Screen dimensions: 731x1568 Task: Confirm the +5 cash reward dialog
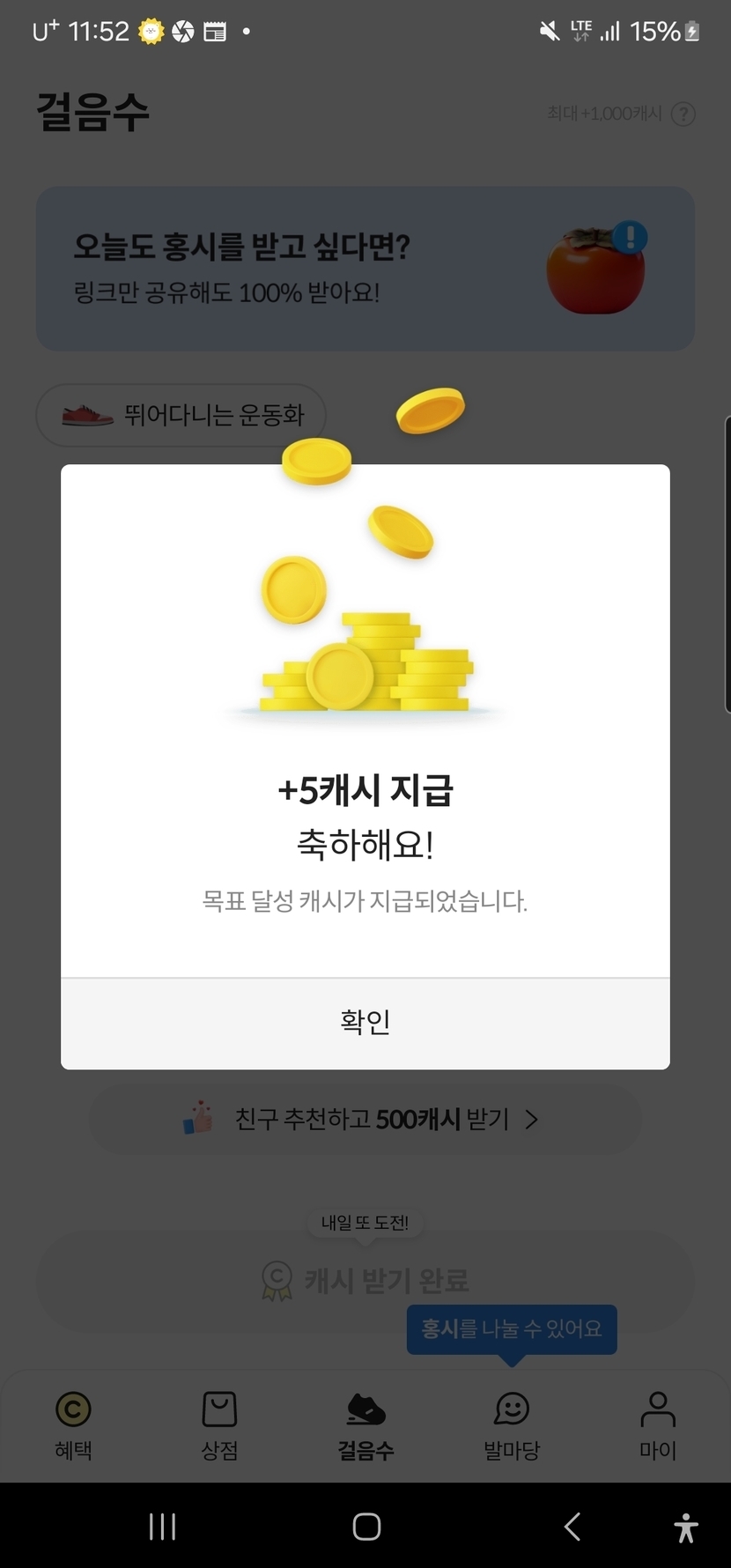tap(365, 1023)
